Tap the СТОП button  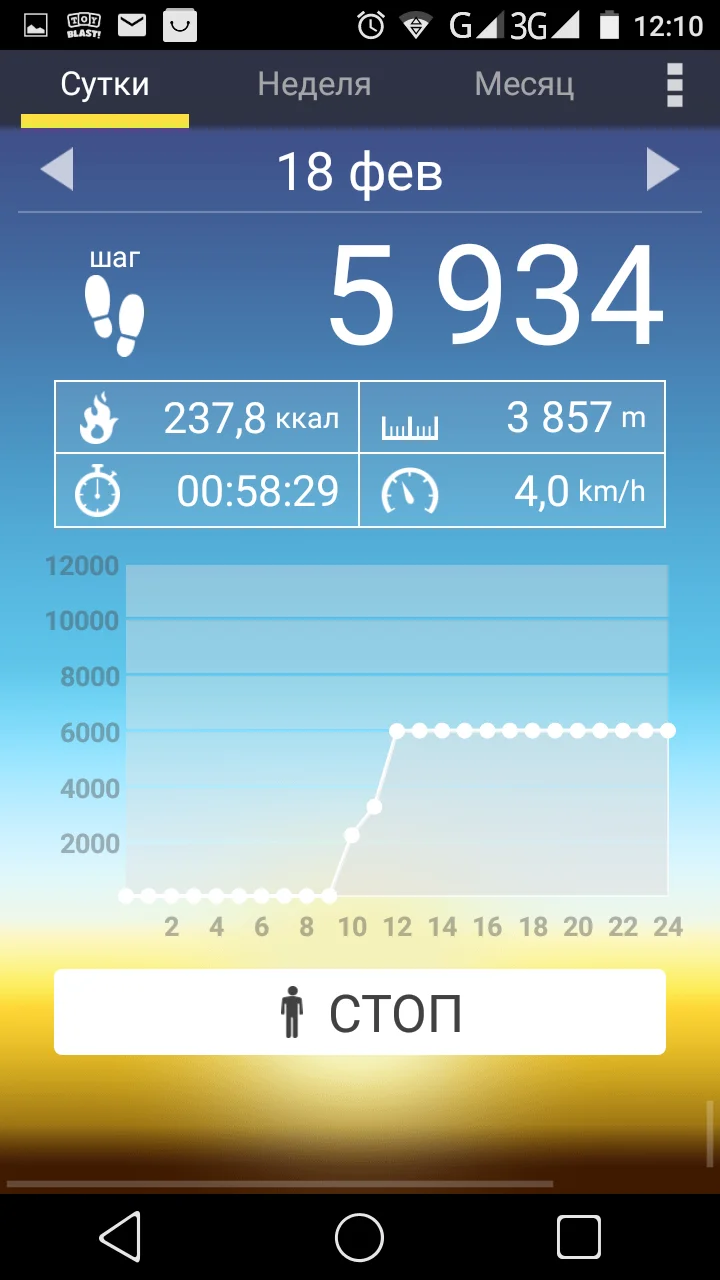pyautogui.click(x=360, y=1012)
